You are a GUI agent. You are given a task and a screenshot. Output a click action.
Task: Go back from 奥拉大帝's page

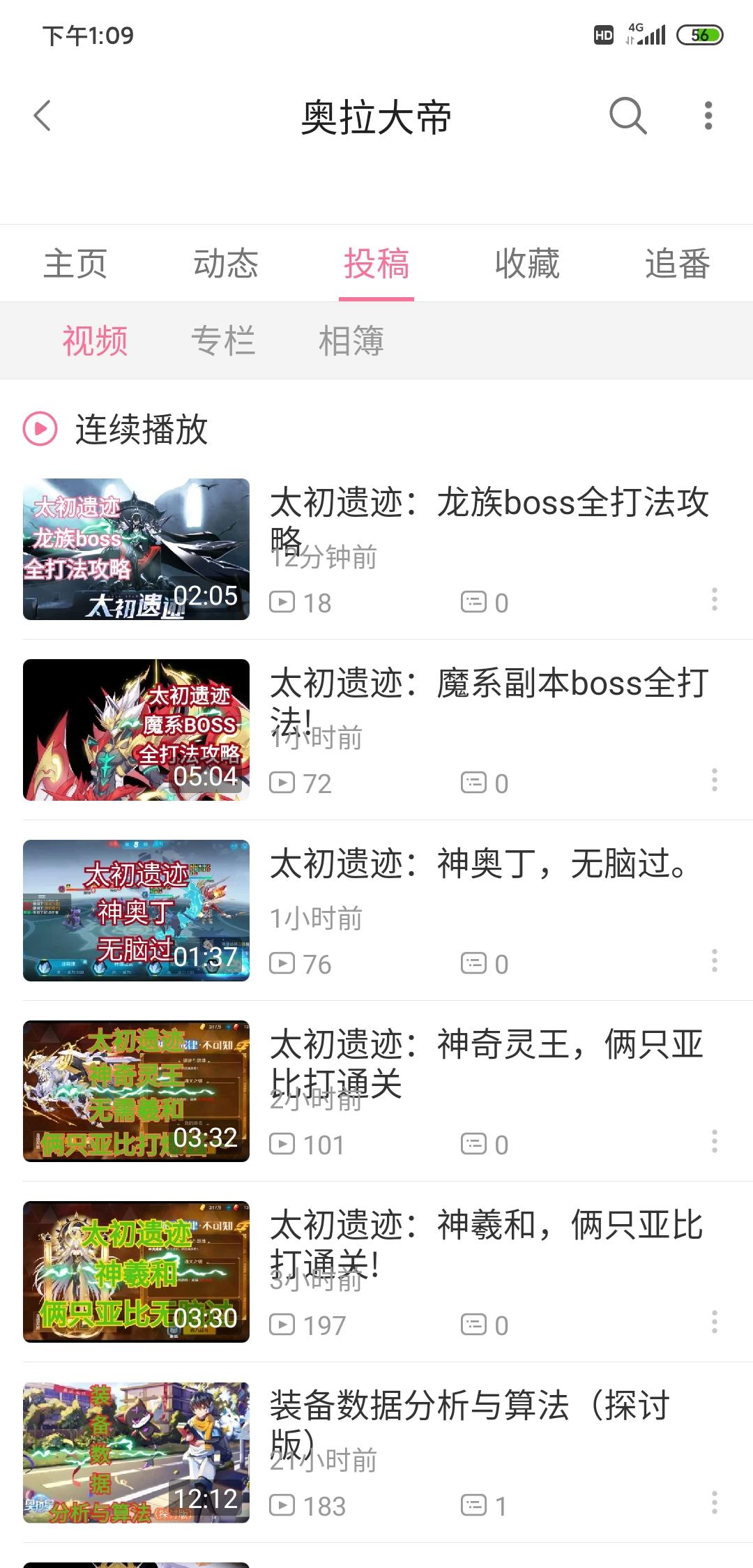(43, 116)
